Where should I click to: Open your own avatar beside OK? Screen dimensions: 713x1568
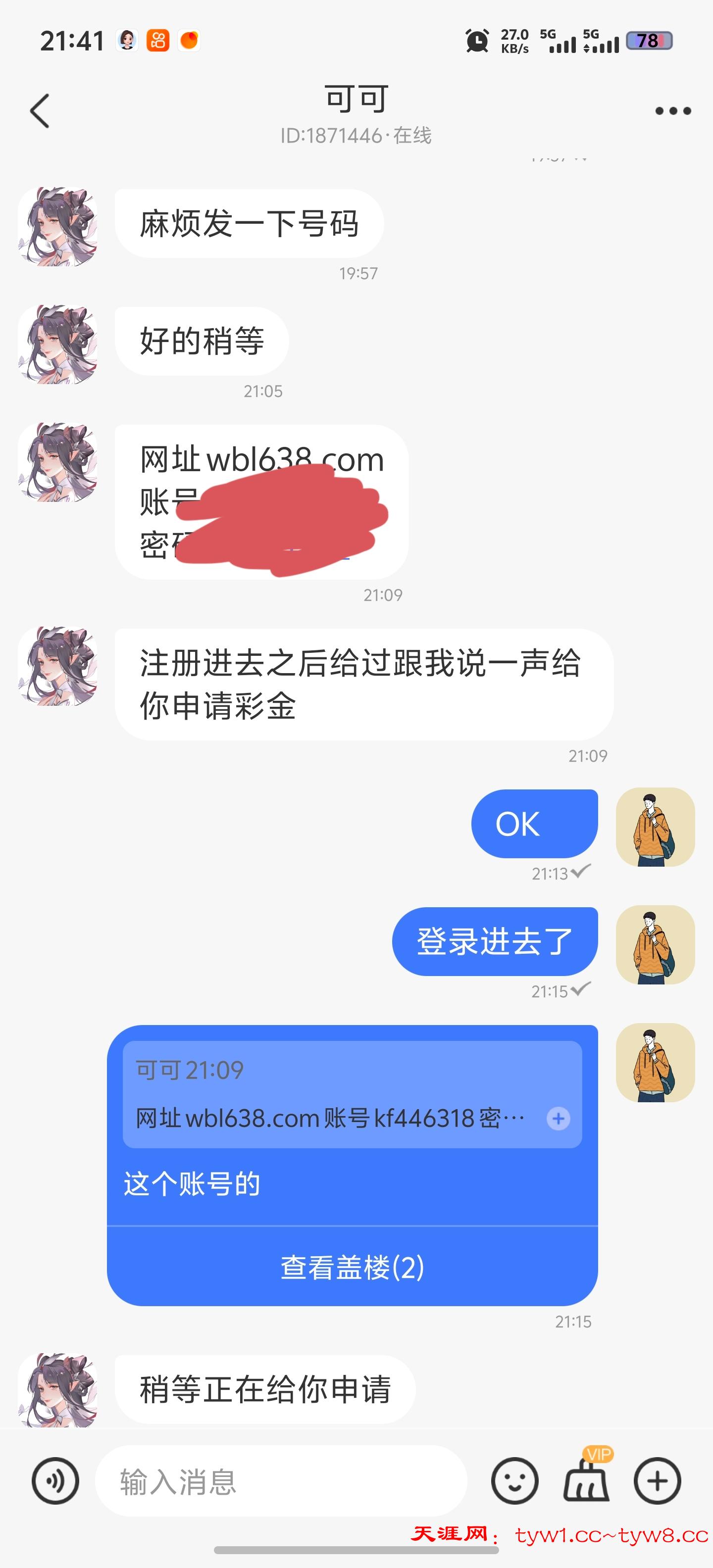pos(655,827)
